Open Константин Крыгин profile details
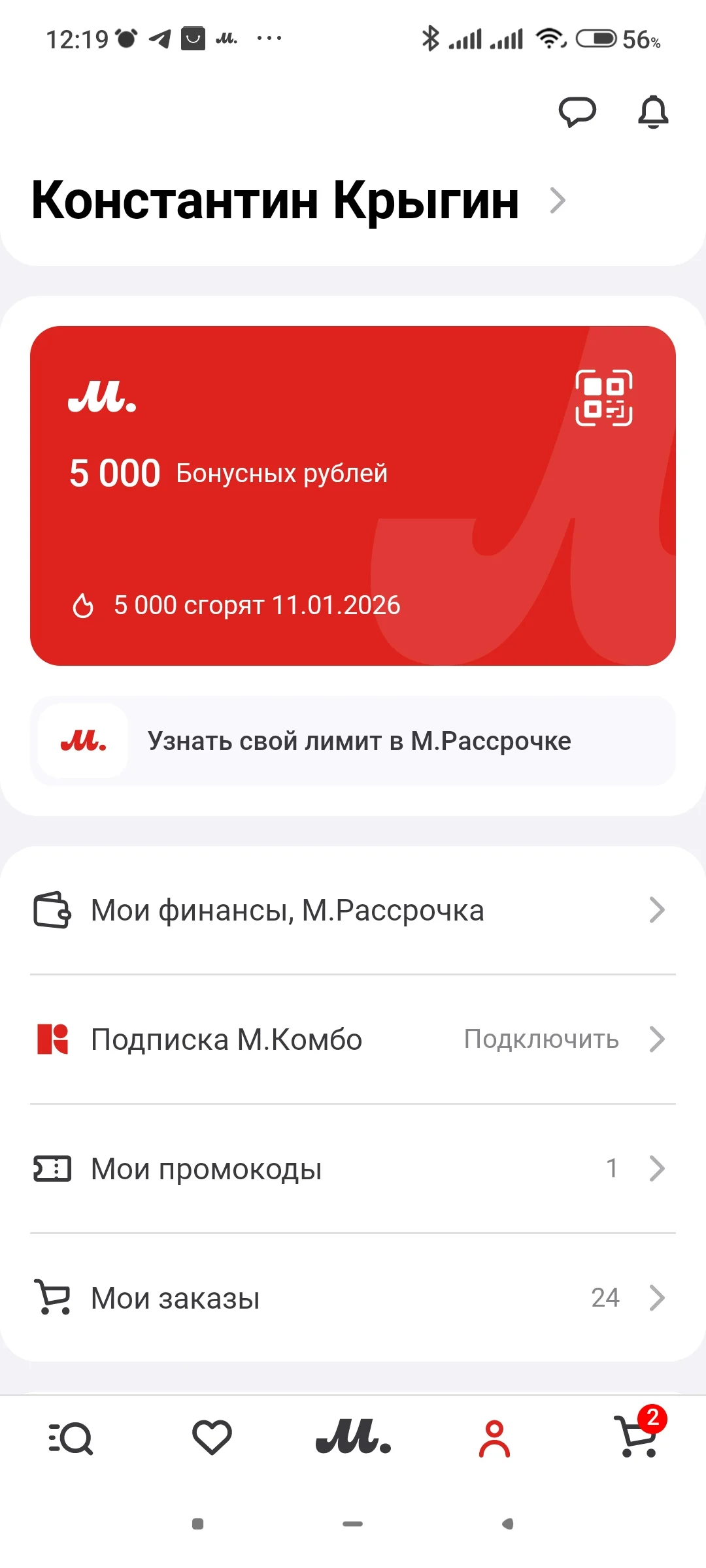The image size is (706, 1568). pyautogui.click(x=299, y=201)
